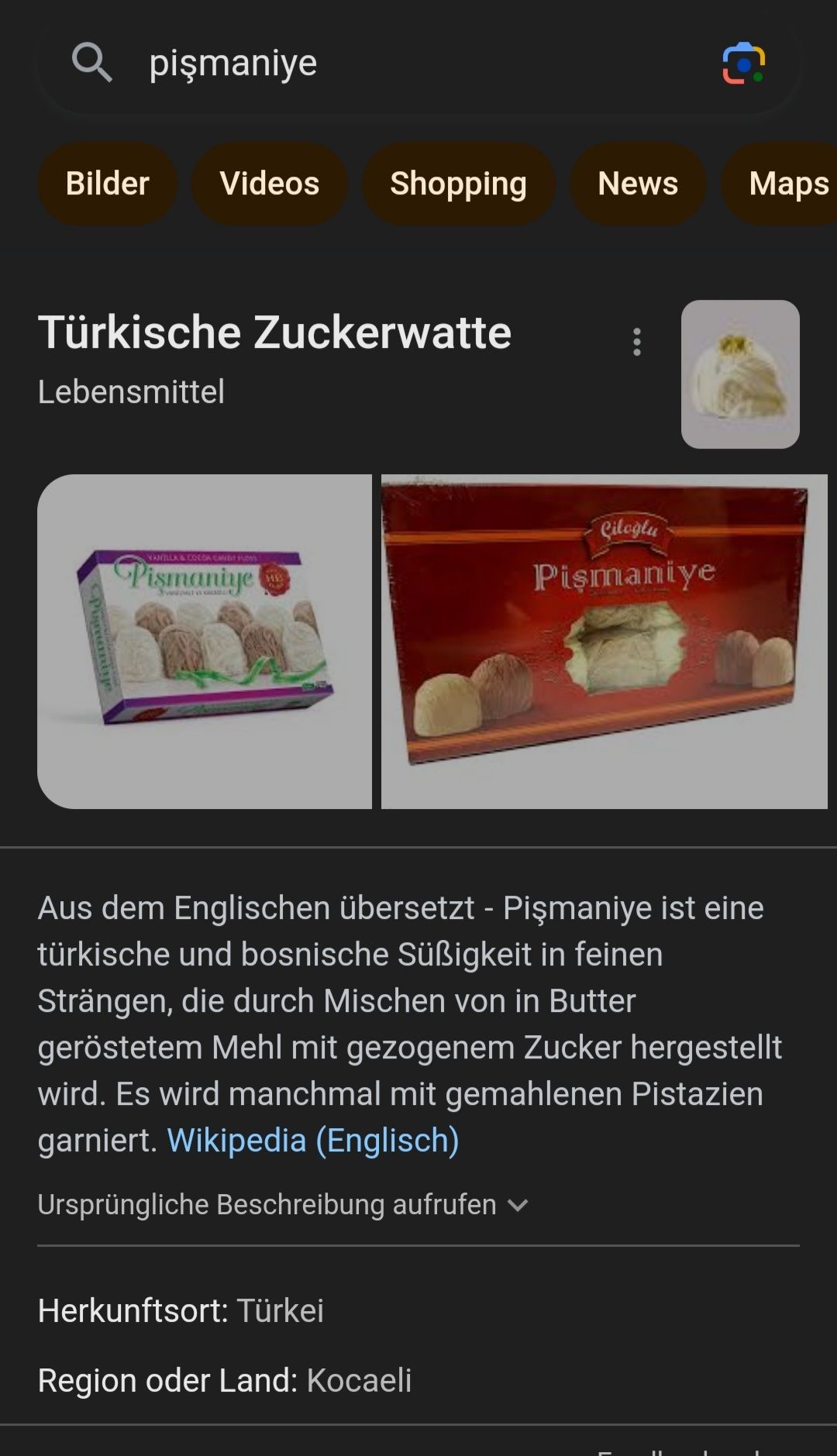The image size is (837, 1456).
Task: Open the knowledge panel overflow menu
Action: tap(636, 342)
